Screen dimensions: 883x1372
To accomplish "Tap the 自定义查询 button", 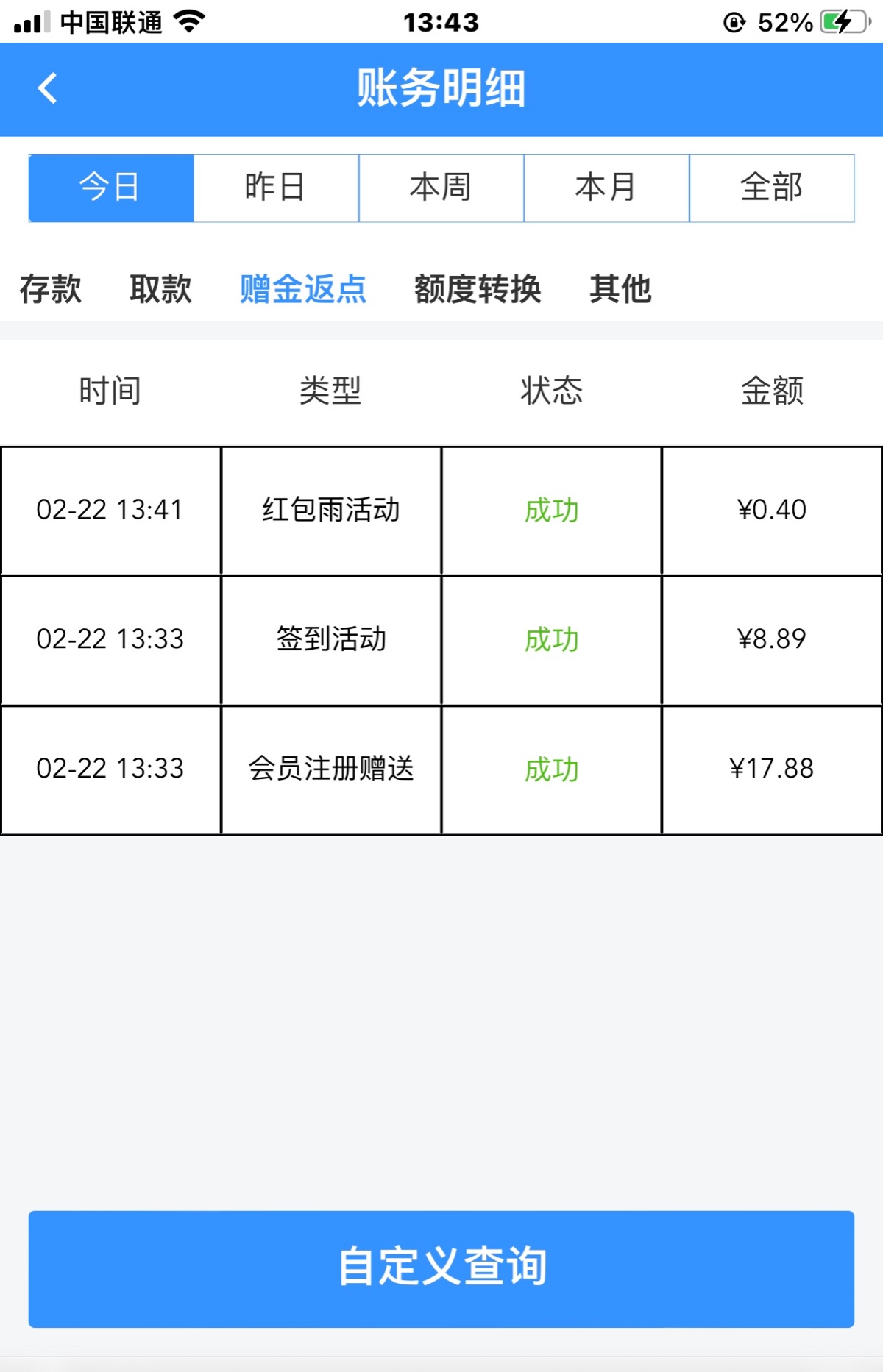I will [x=441, y=1268].
